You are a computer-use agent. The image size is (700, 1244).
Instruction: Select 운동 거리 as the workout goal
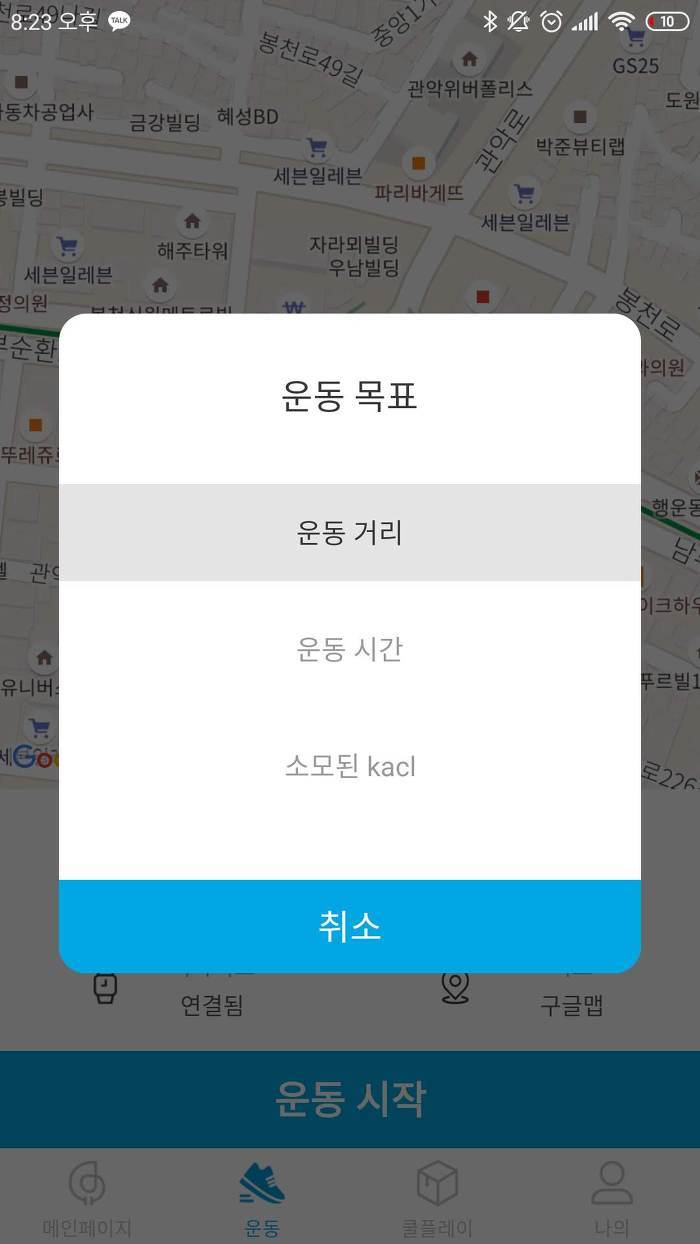[350, 533]
